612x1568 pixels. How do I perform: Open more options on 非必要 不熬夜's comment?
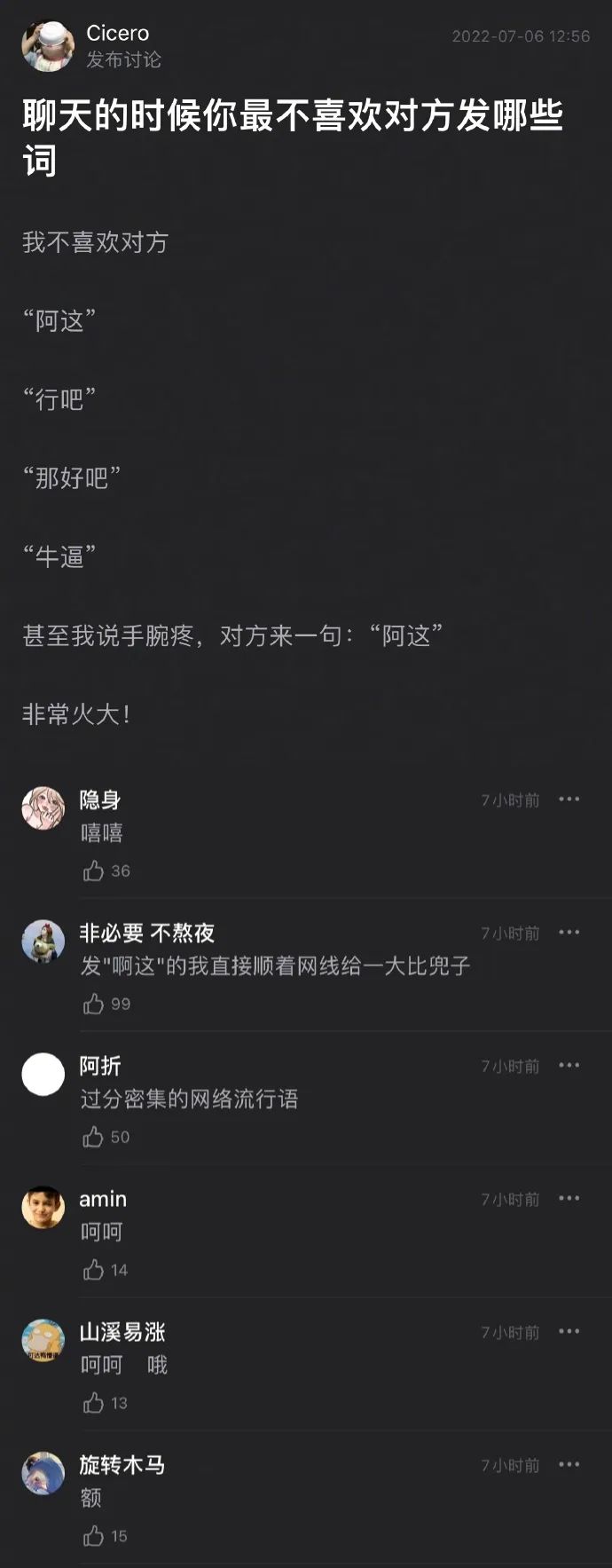[x=569, y=933]
